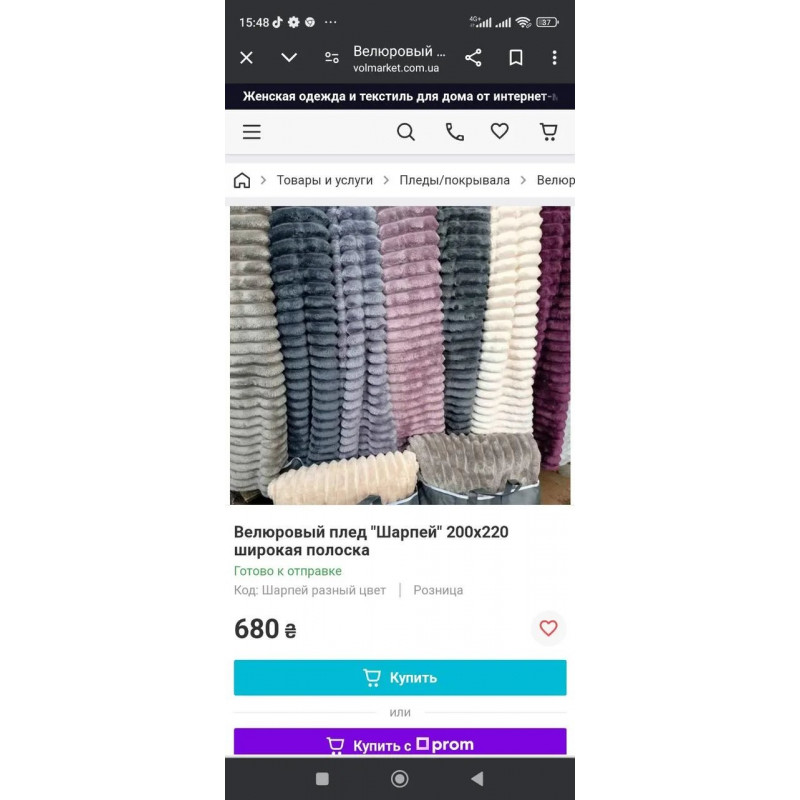
Task: View the plaid product photo
Action: pyautogui.click(x=400, y=355)
